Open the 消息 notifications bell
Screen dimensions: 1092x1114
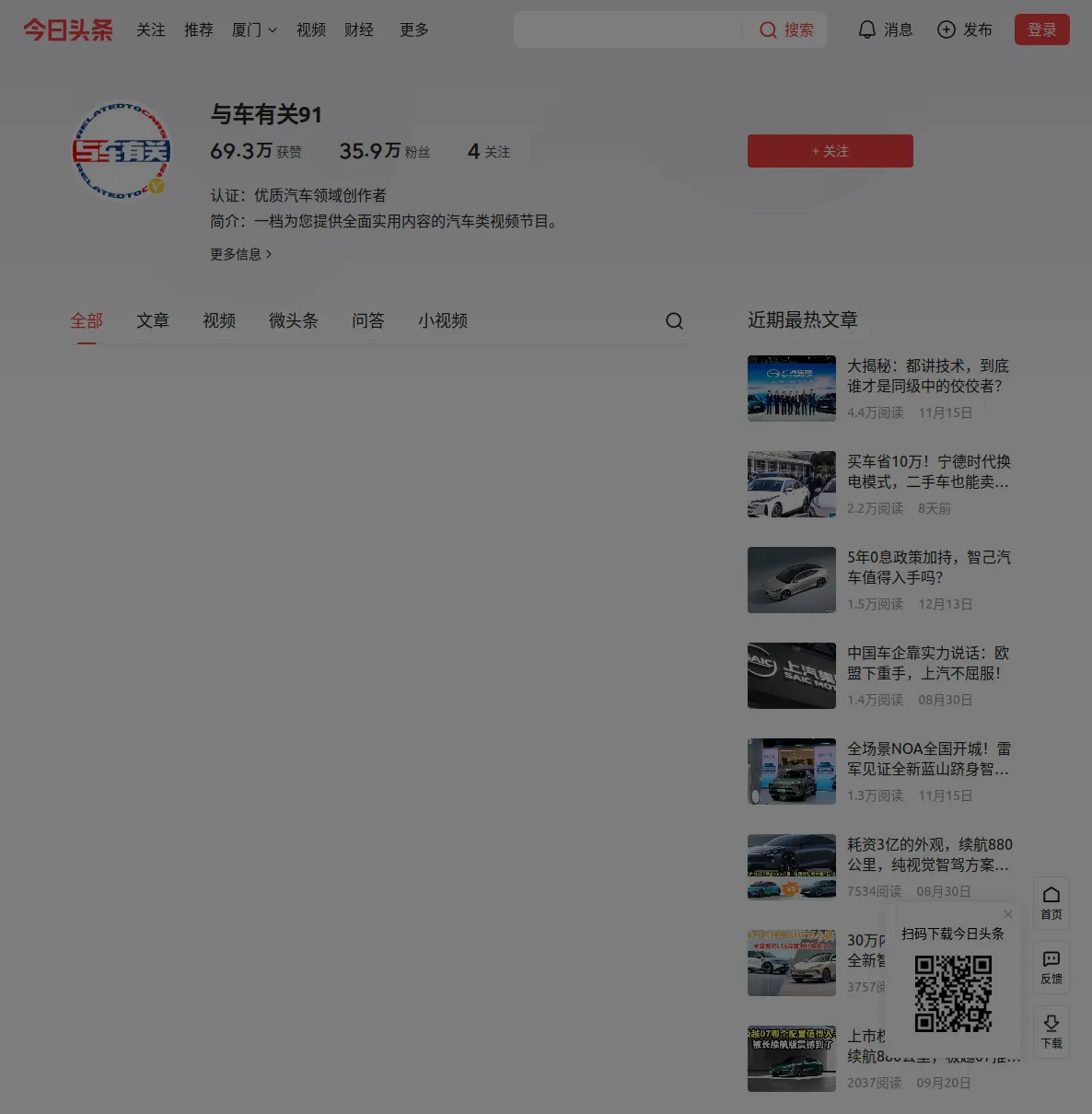[885, 29]
